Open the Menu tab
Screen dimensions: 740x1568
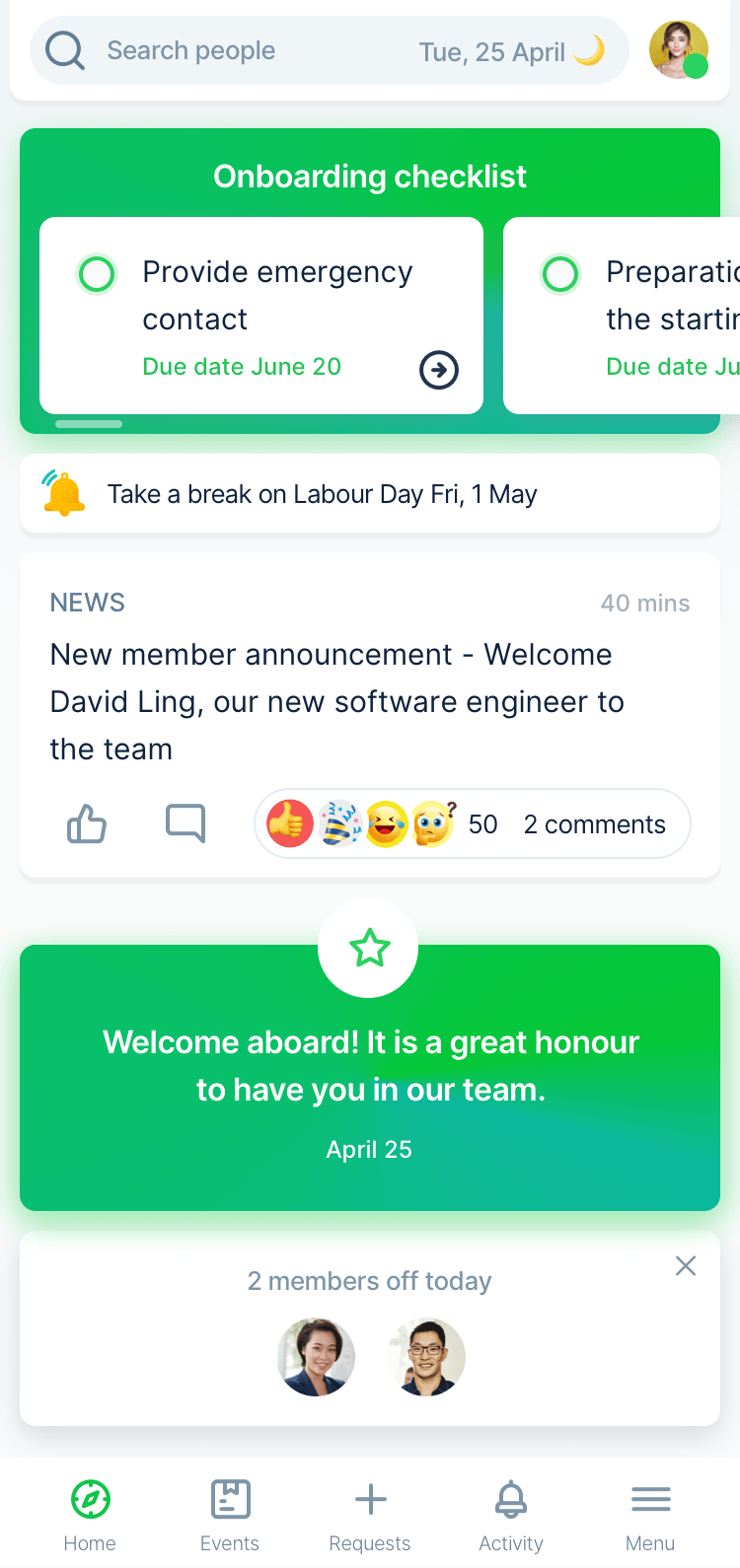(650, 1515)
